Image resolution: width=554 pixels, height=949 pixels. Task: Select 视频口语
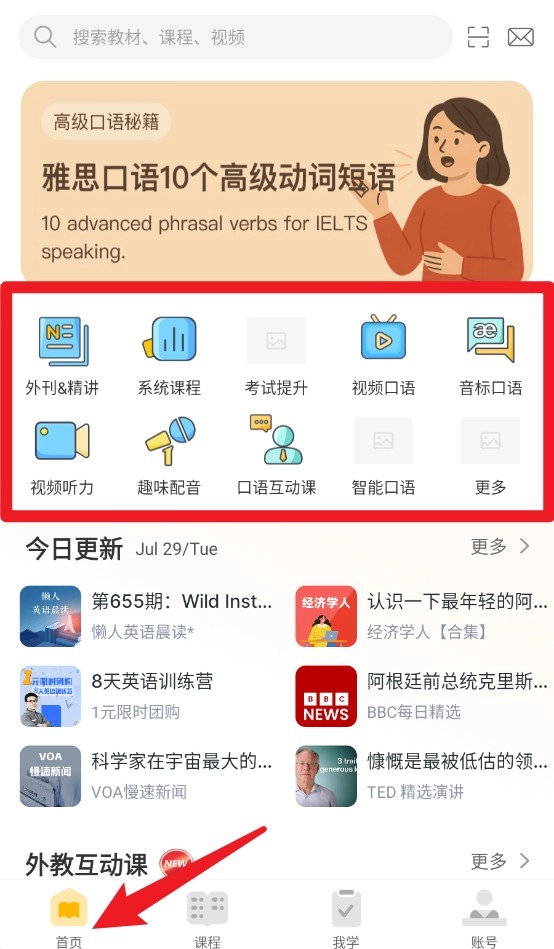[383, 356]
